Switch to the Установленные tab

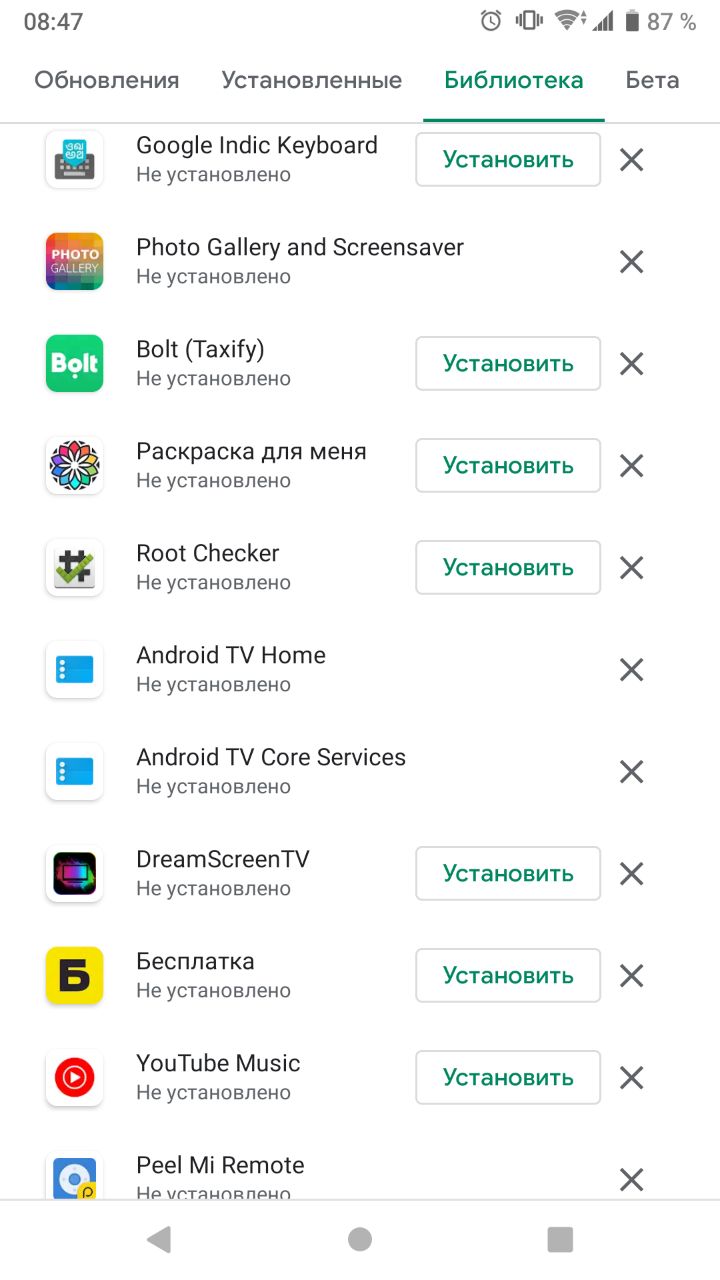pos(312,80)
